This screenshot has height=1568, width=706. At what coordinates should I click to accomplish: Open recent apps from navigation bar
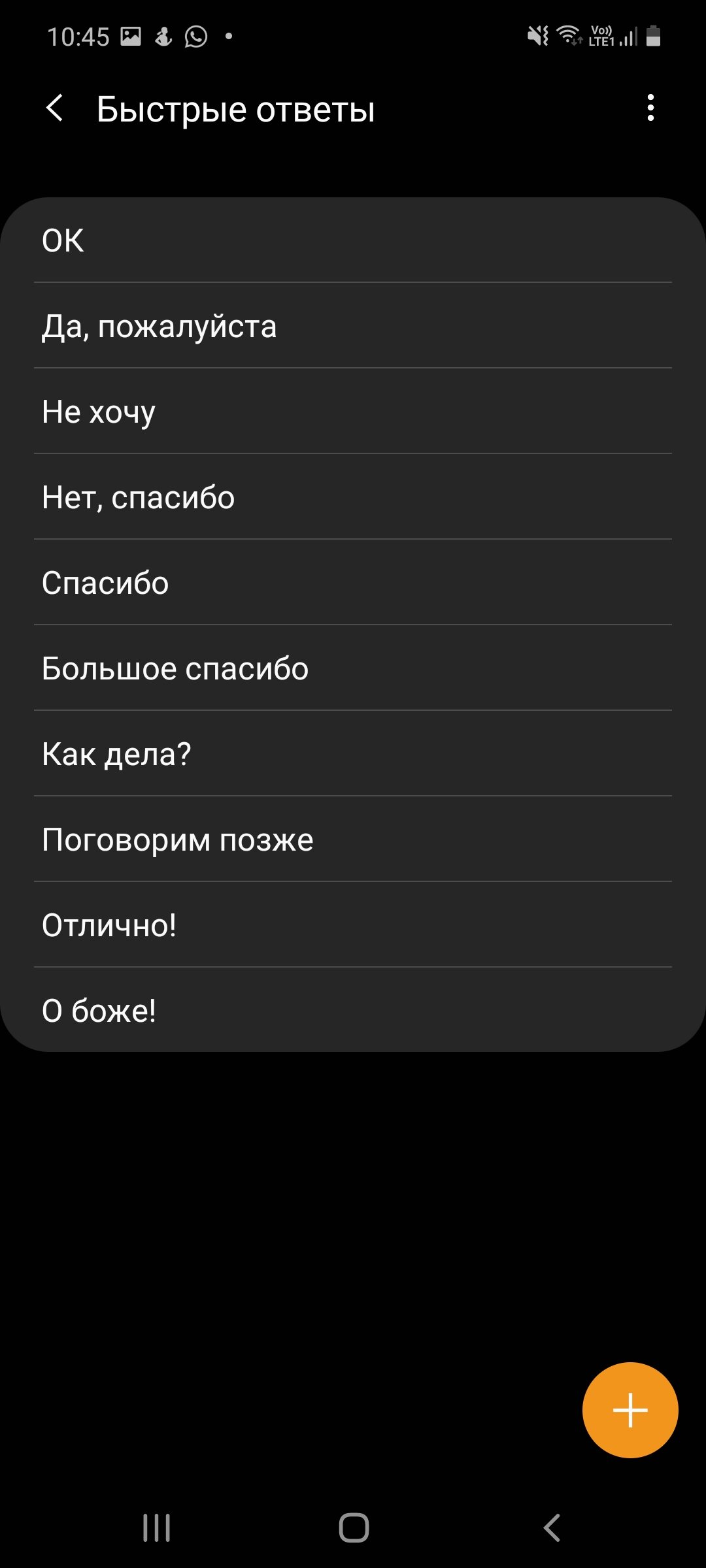(x=157, y=1528)
